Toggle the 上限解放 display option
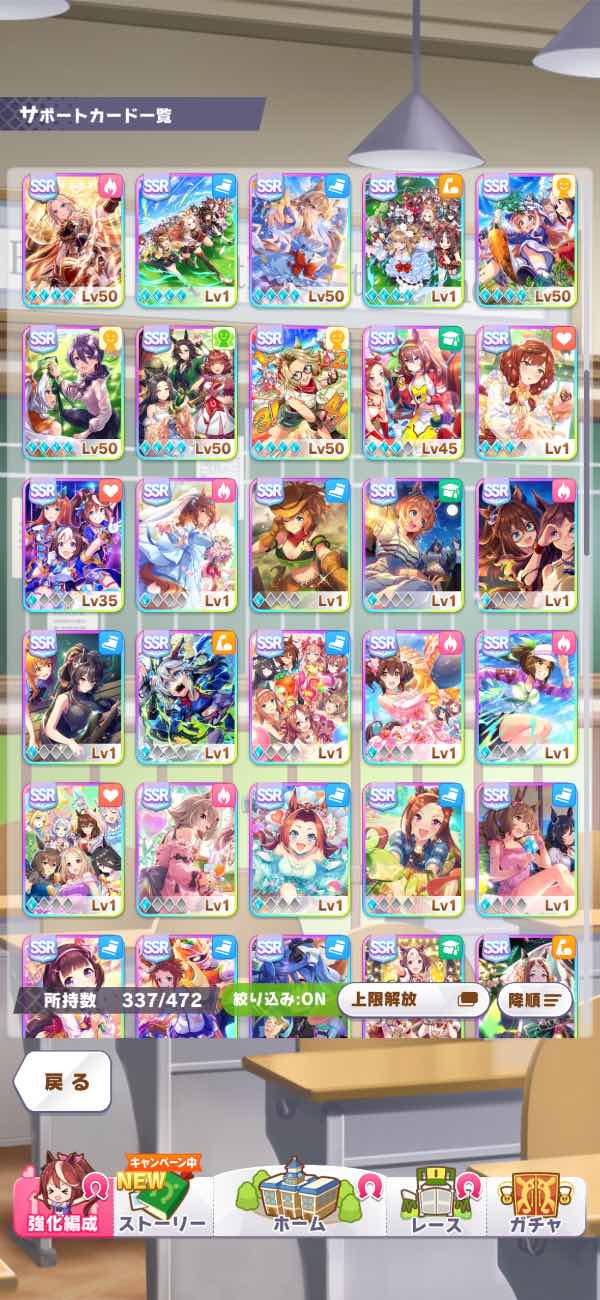The image size is (600, 1300). coord(412,999)
